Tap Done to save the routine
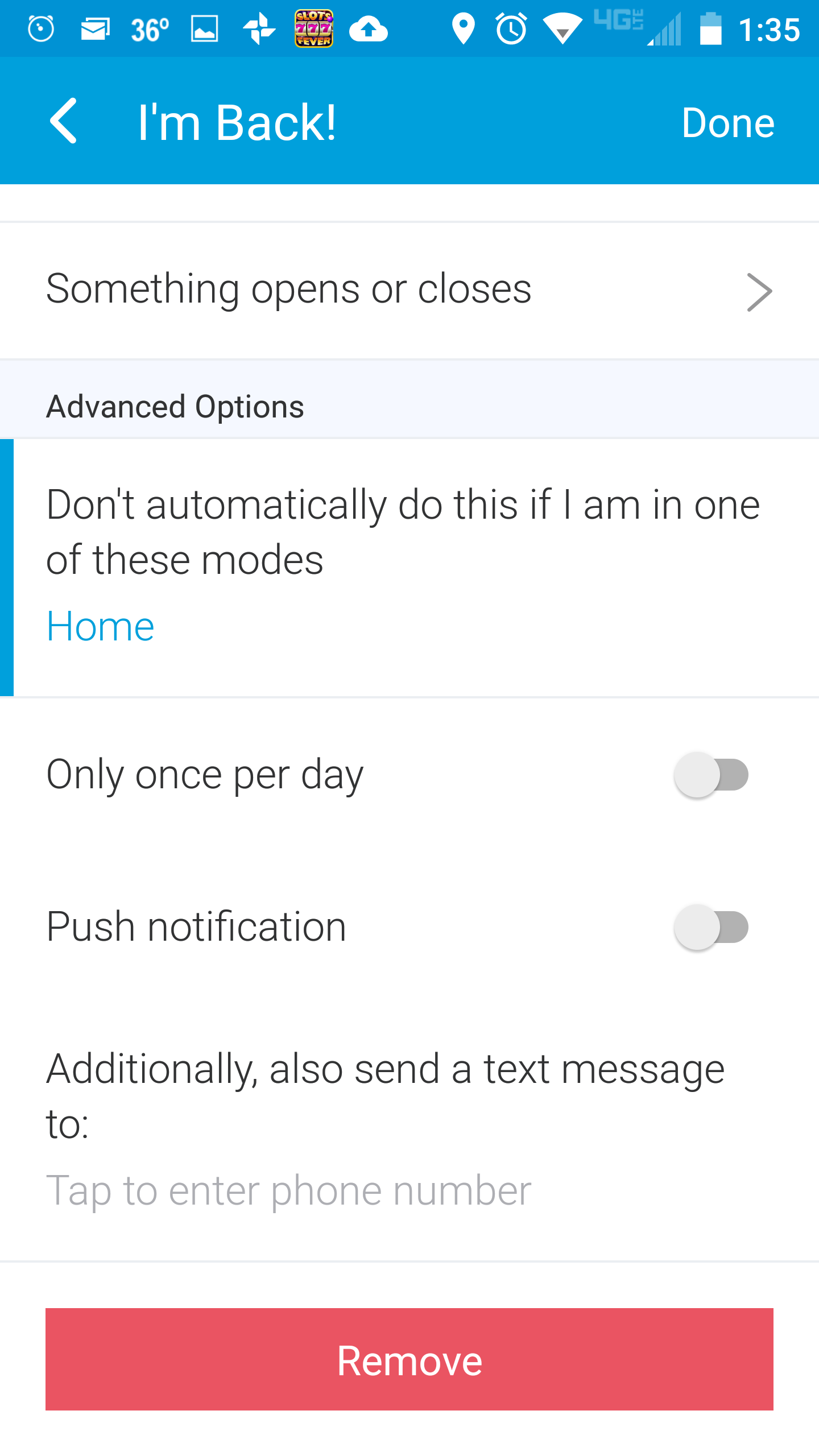Screen dimensions: 819x1456 (727, 123)
